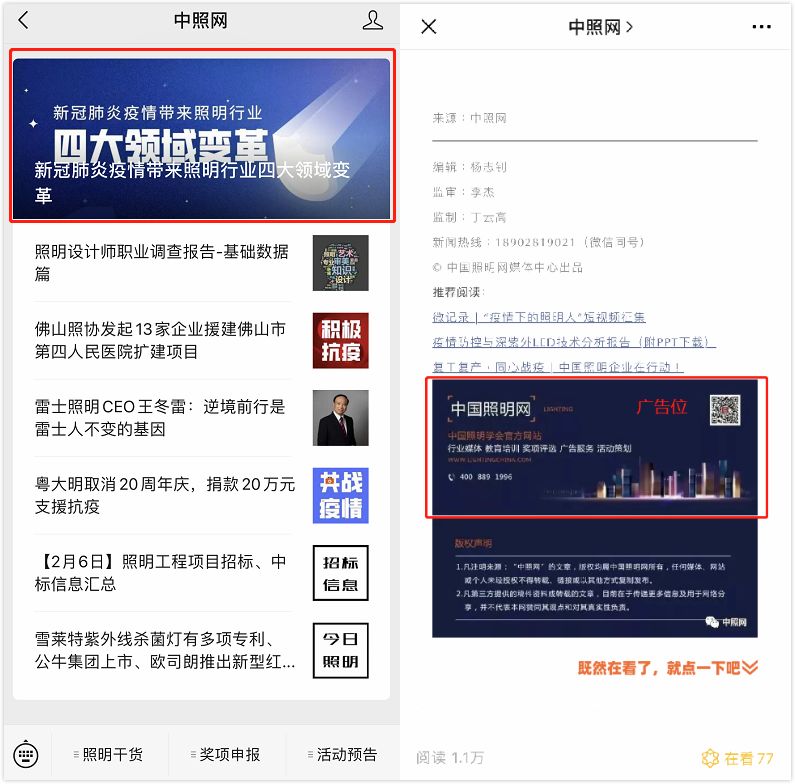
Task: Expand the 奖项申报 menu
Action: [224, 755]
